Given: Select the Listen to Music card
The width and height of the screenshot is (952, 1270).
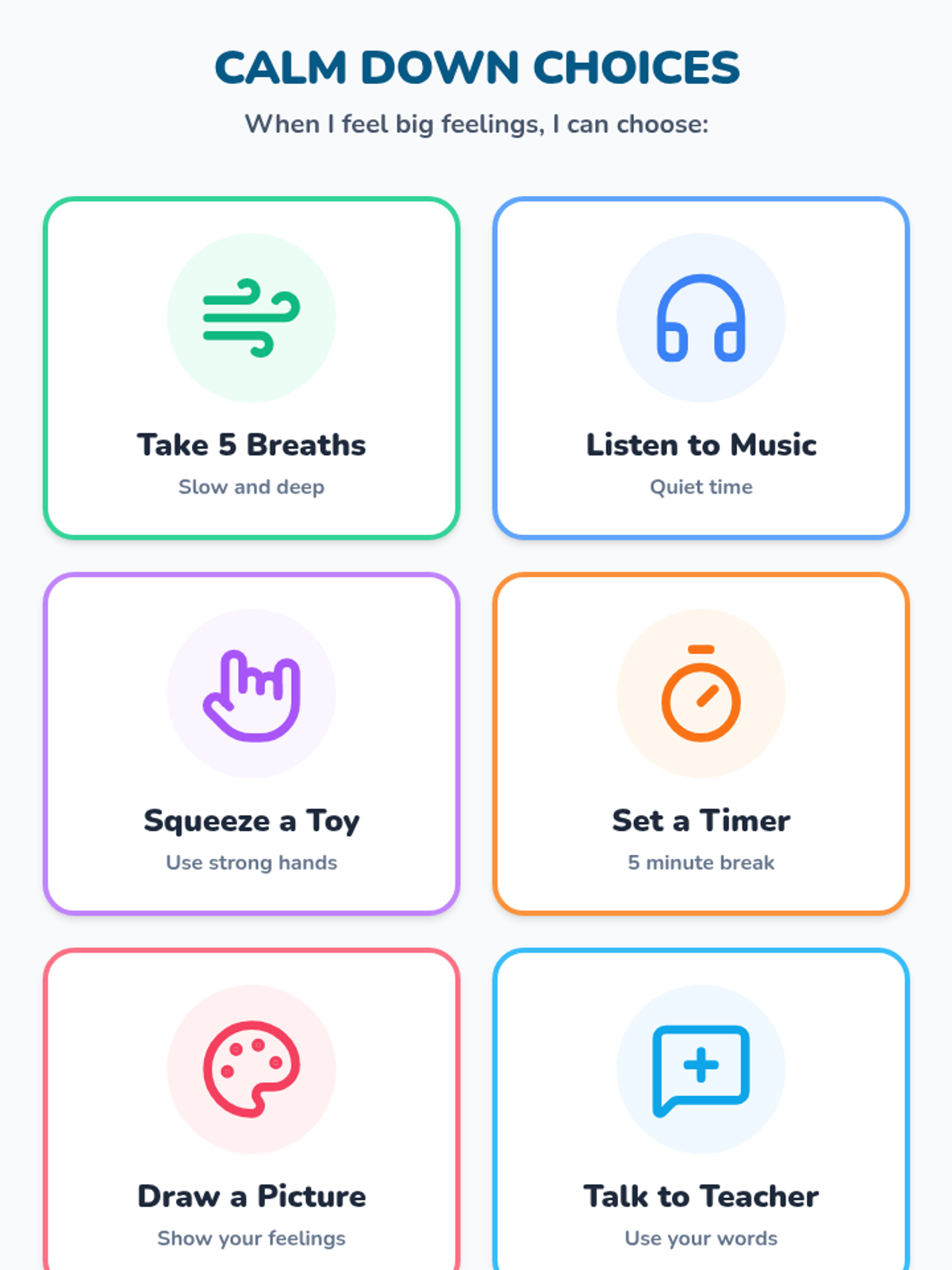Looking at the screenshot, I should [x=701, y=368].
